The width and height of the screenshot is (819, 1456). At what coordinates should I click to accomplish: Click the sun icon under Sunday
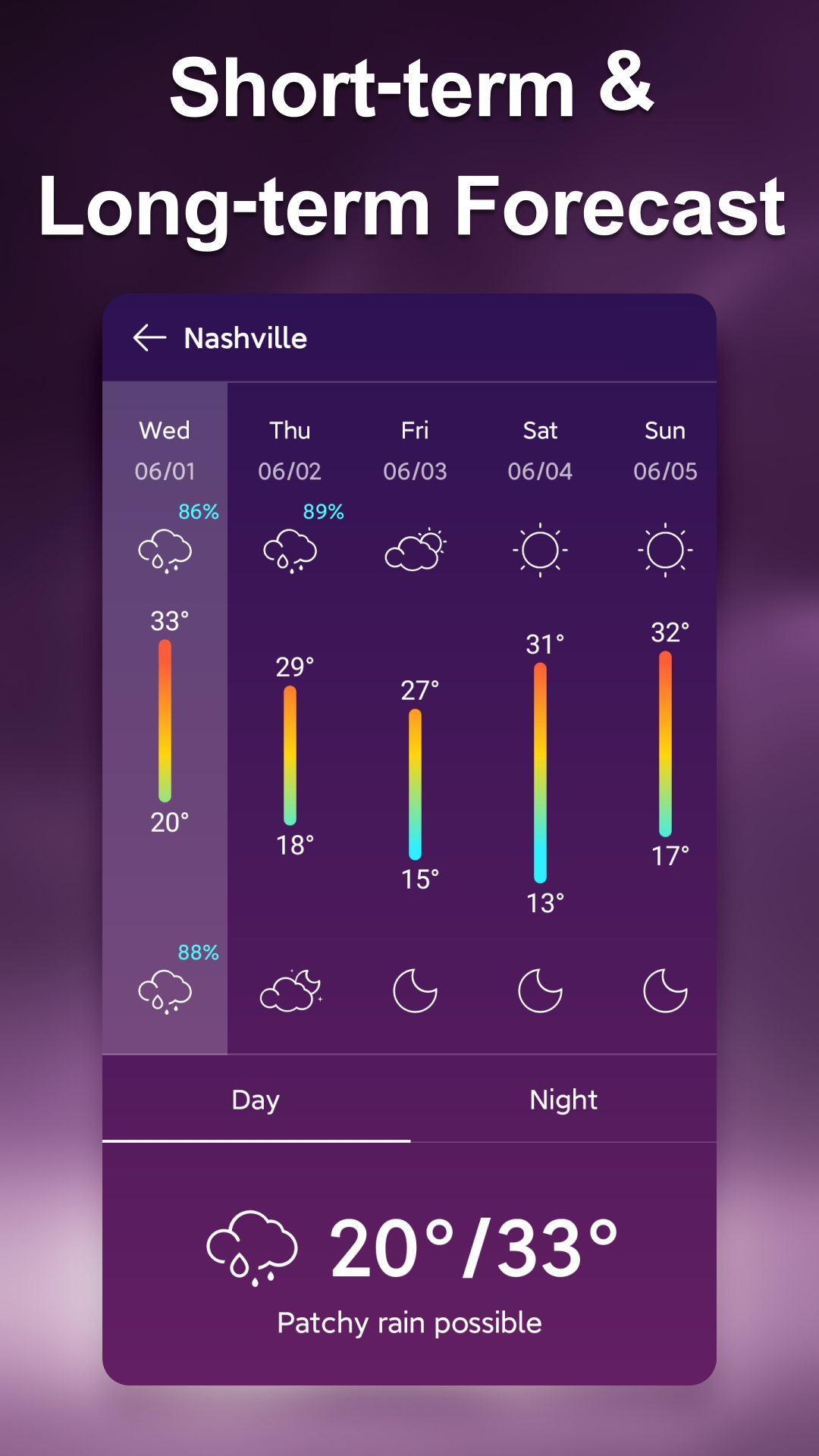[x=665, y=551]
